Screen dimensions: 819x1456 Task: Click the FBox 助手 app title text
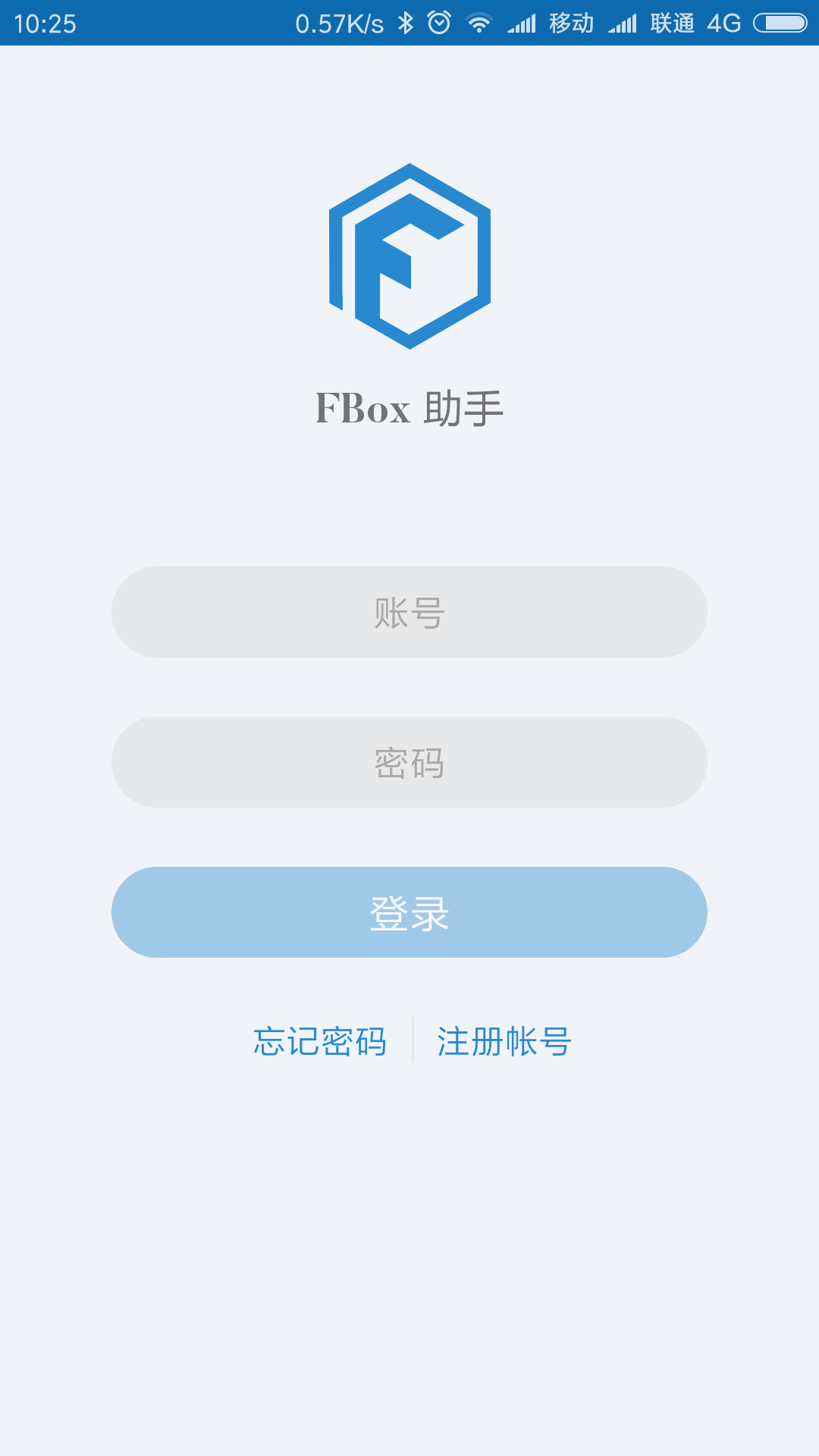[409, 407]
